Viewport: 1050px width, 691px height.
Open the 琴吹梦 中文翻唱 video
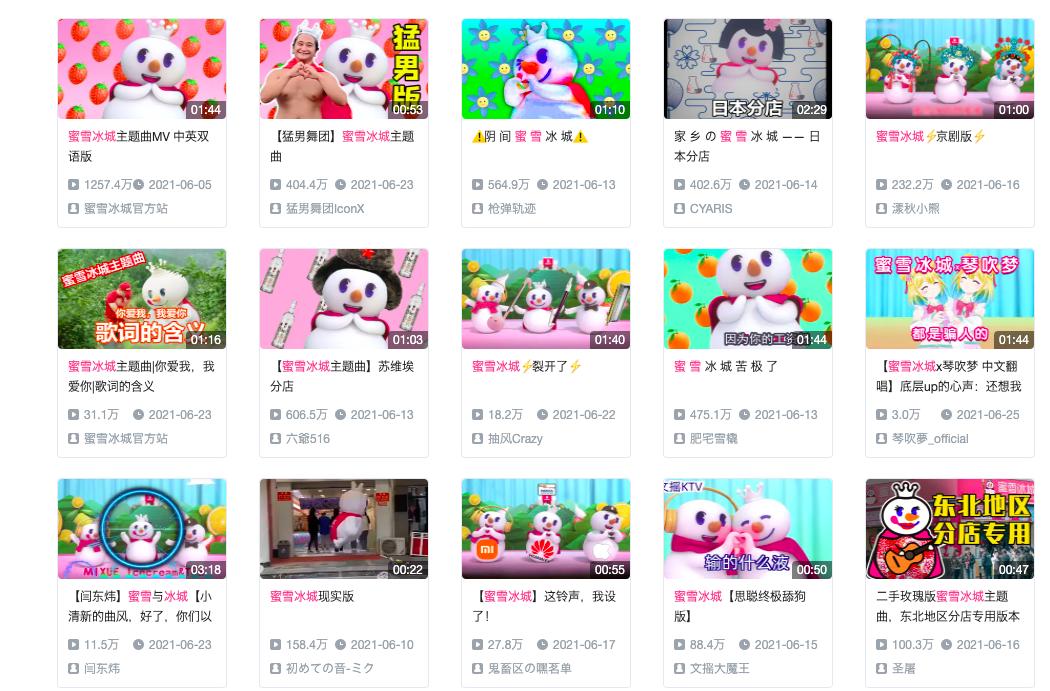point(949,299)
